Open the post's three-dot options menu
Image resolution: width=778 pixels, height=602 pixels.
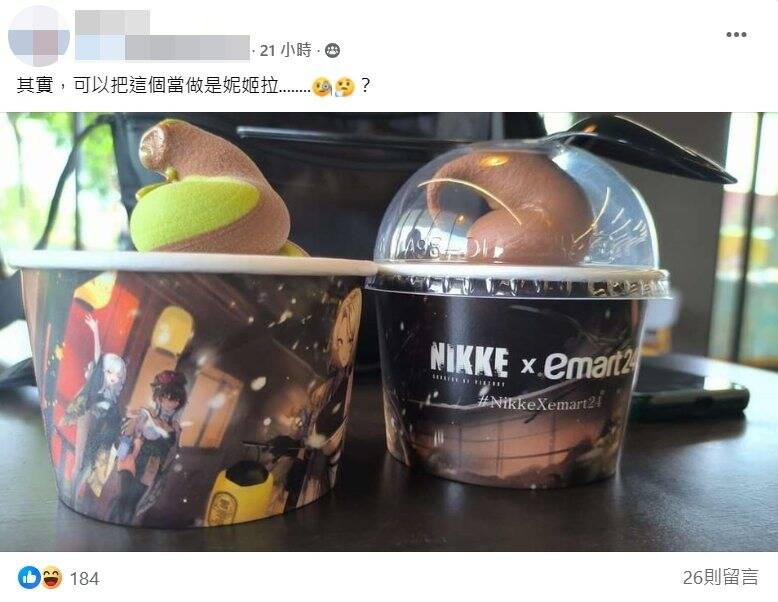click(x=736, y=35)
